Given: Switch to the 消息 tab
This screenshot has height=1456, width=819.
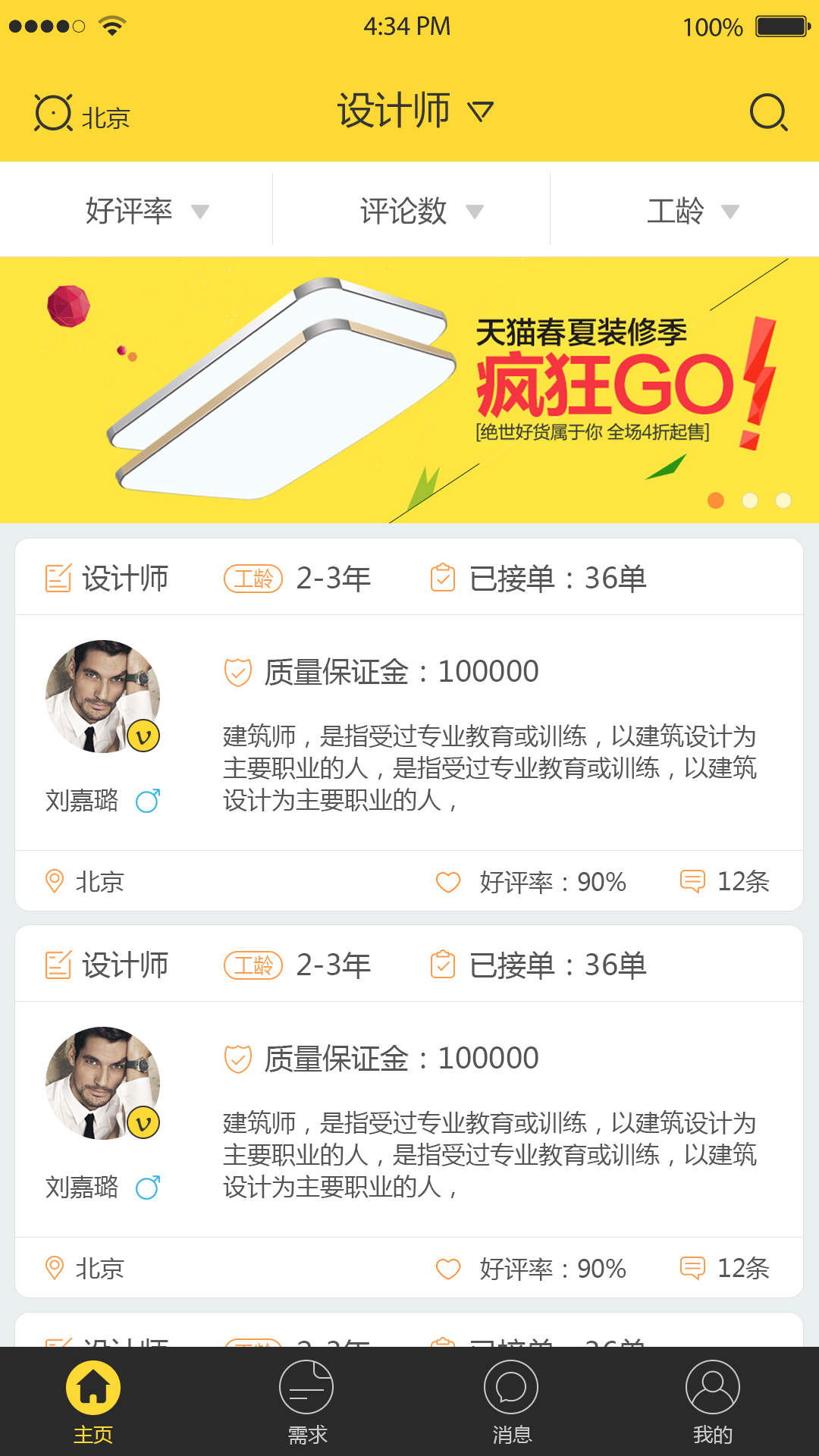Looking at the screenshot, I should tap(511, 1403).
